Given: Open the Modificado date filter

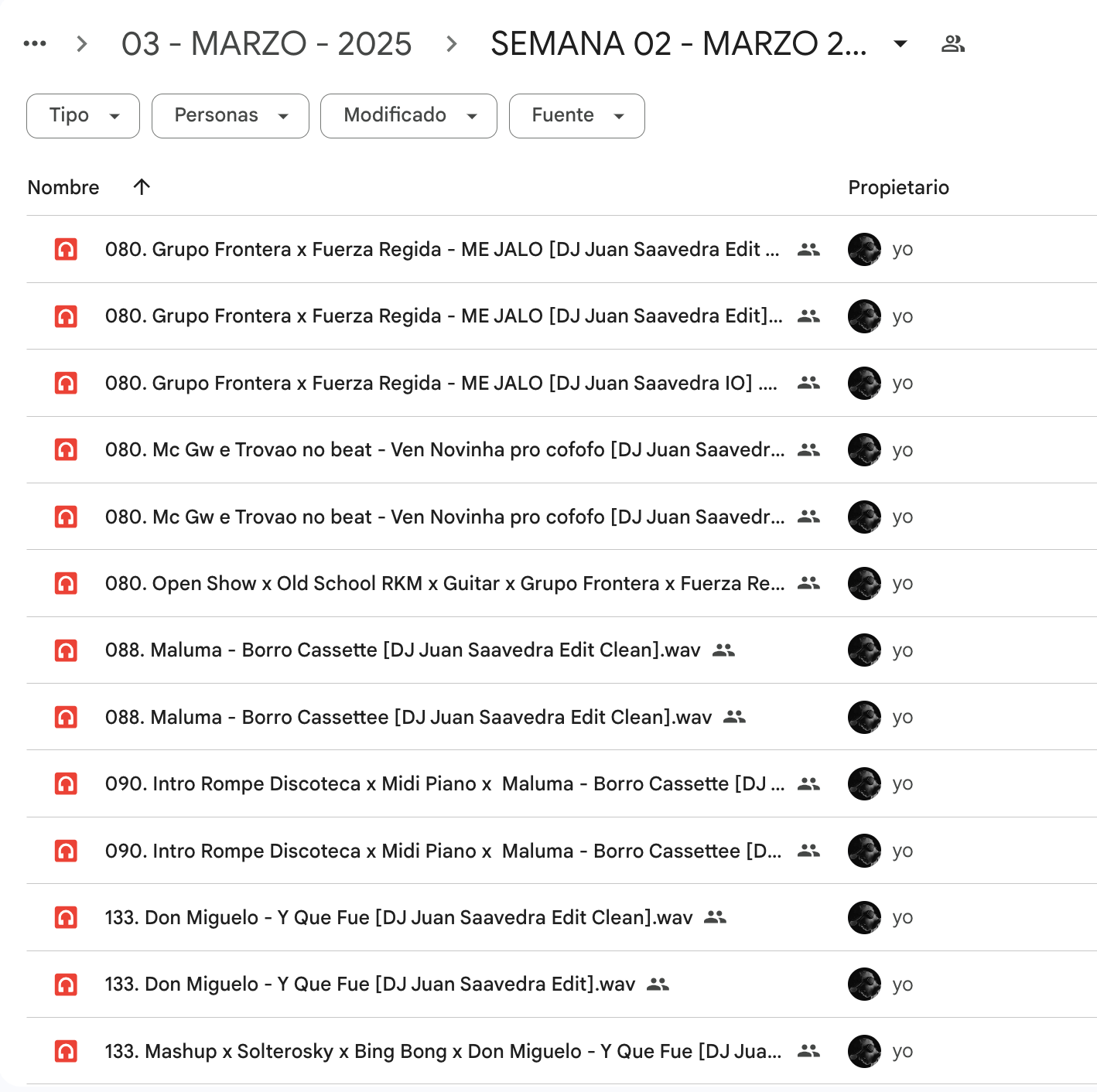Looking at the screenshot, I should 408,116.
